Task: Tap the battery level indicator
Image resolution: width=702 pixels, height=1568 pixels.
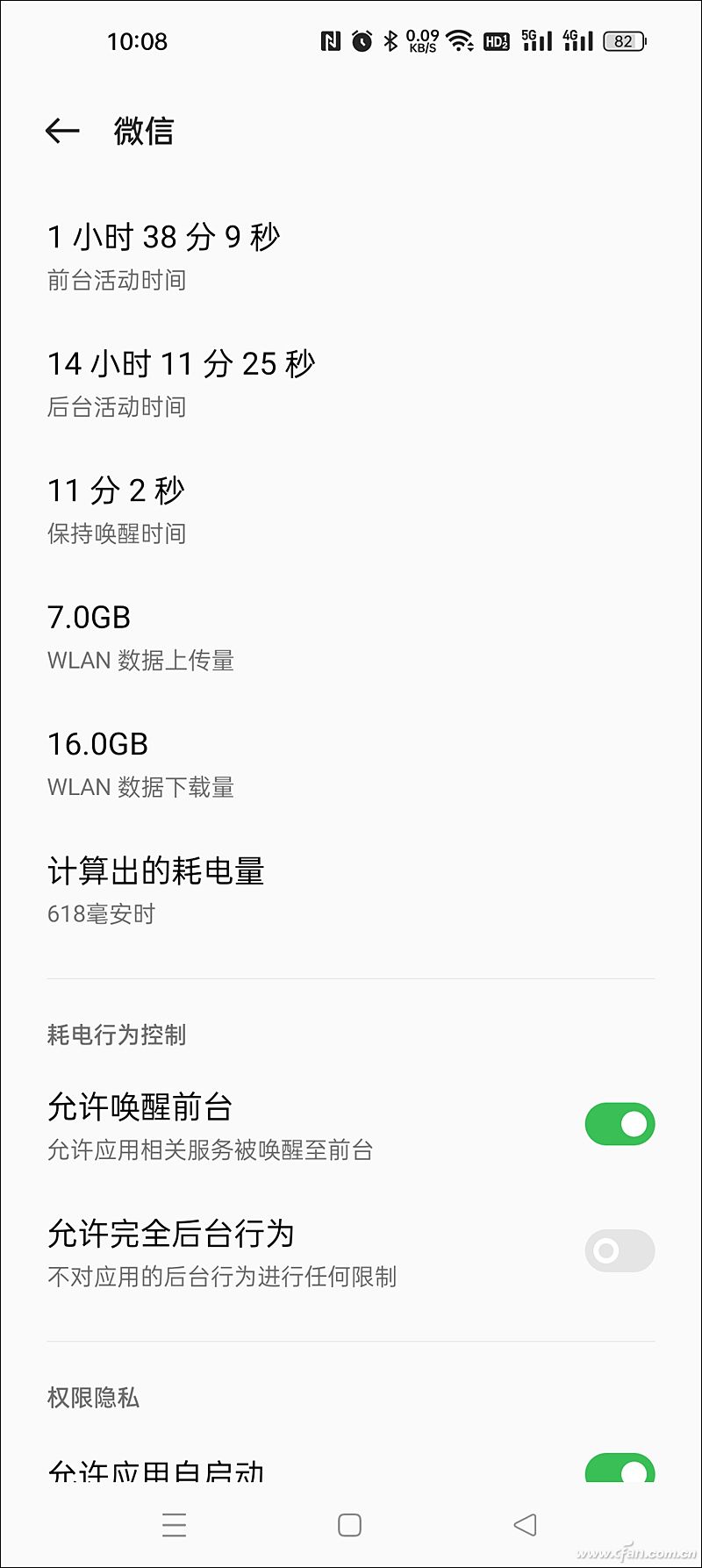Action: pos(623,41)
